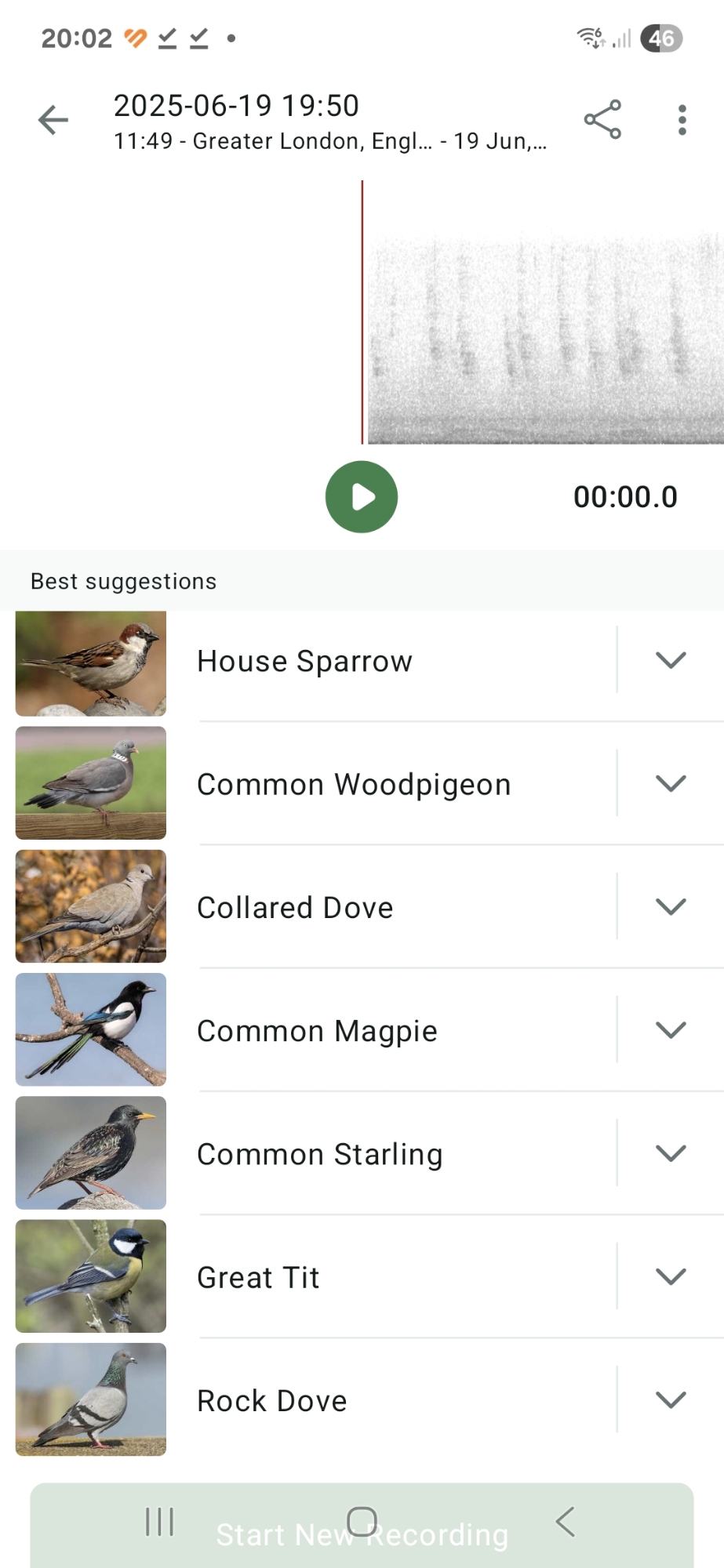The height and width of the screenshot is (1568, 724).
Task: Select the Common Woodpigeon suggestion
Action: coord(353,785)
